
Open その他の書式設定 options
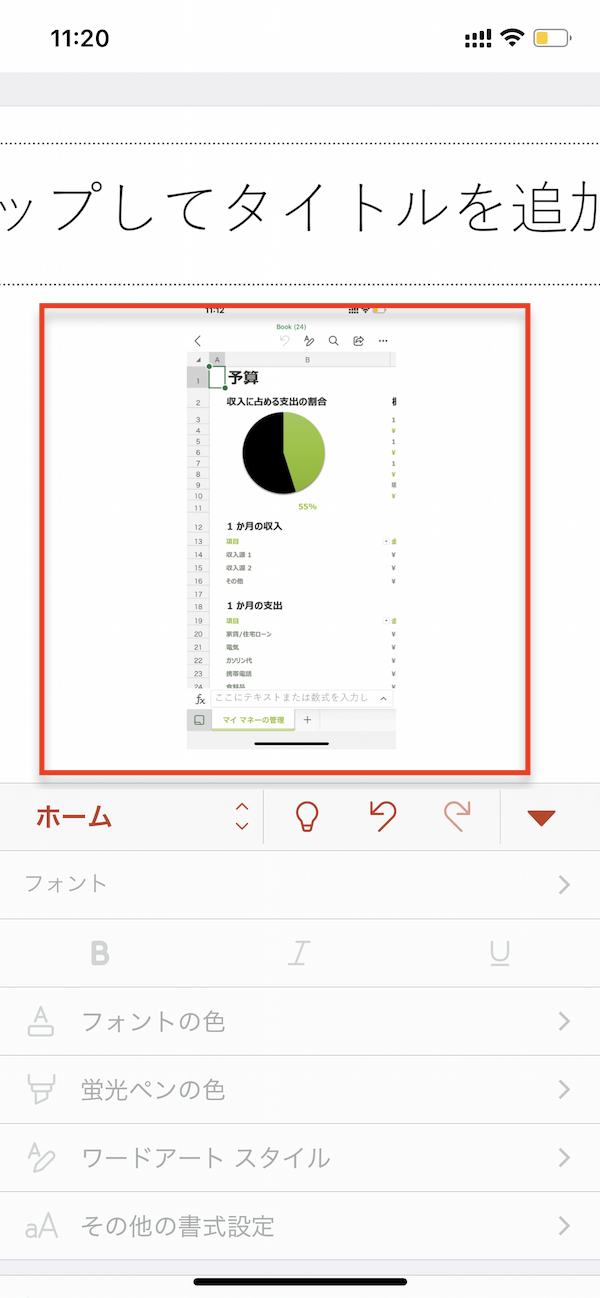pyautogui.click(x=300, y=1225)
